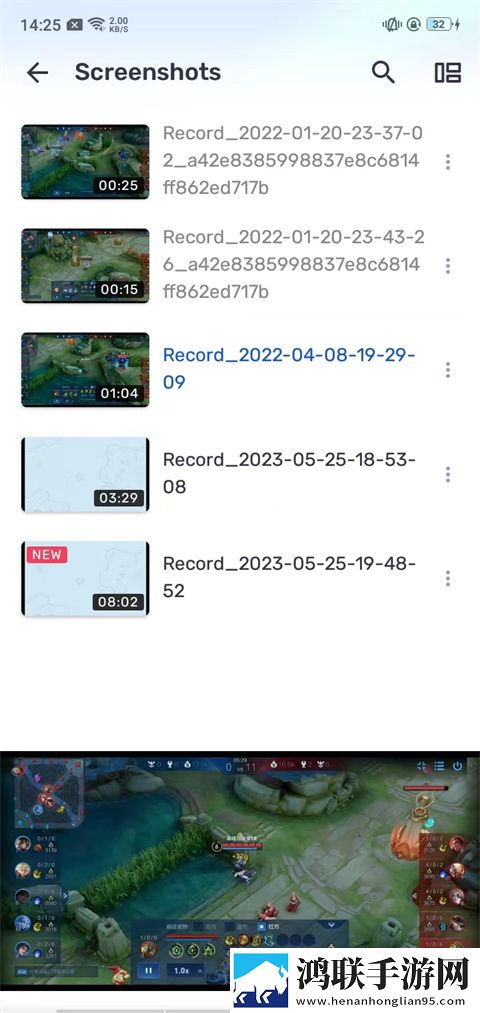This screenshot has width=480, height=1013.
Task: Play the Record_2023-05-25-18-53-08 video
Action: tap(85, 474)
